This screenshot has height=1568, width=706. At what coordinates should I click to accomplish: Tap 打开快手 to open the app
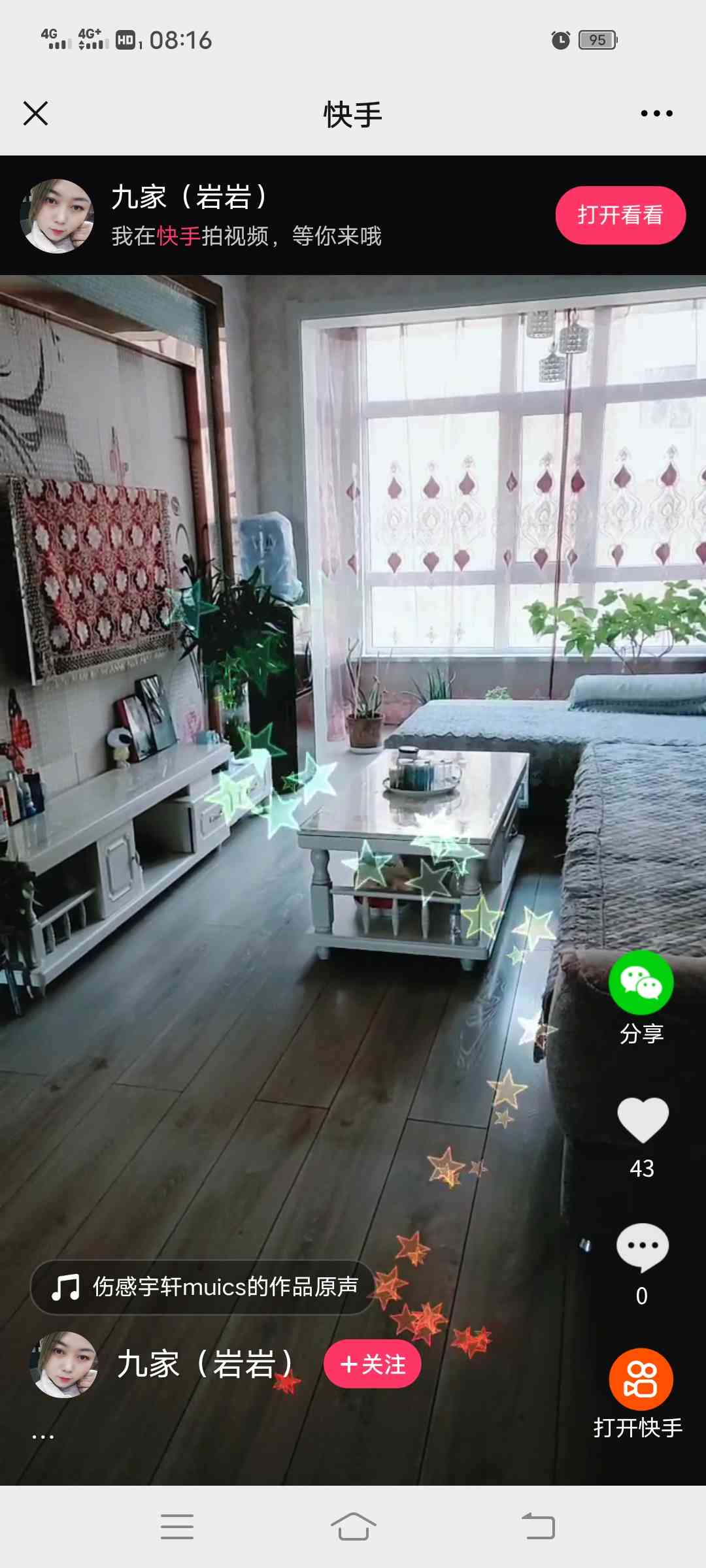click(641, 1380)
